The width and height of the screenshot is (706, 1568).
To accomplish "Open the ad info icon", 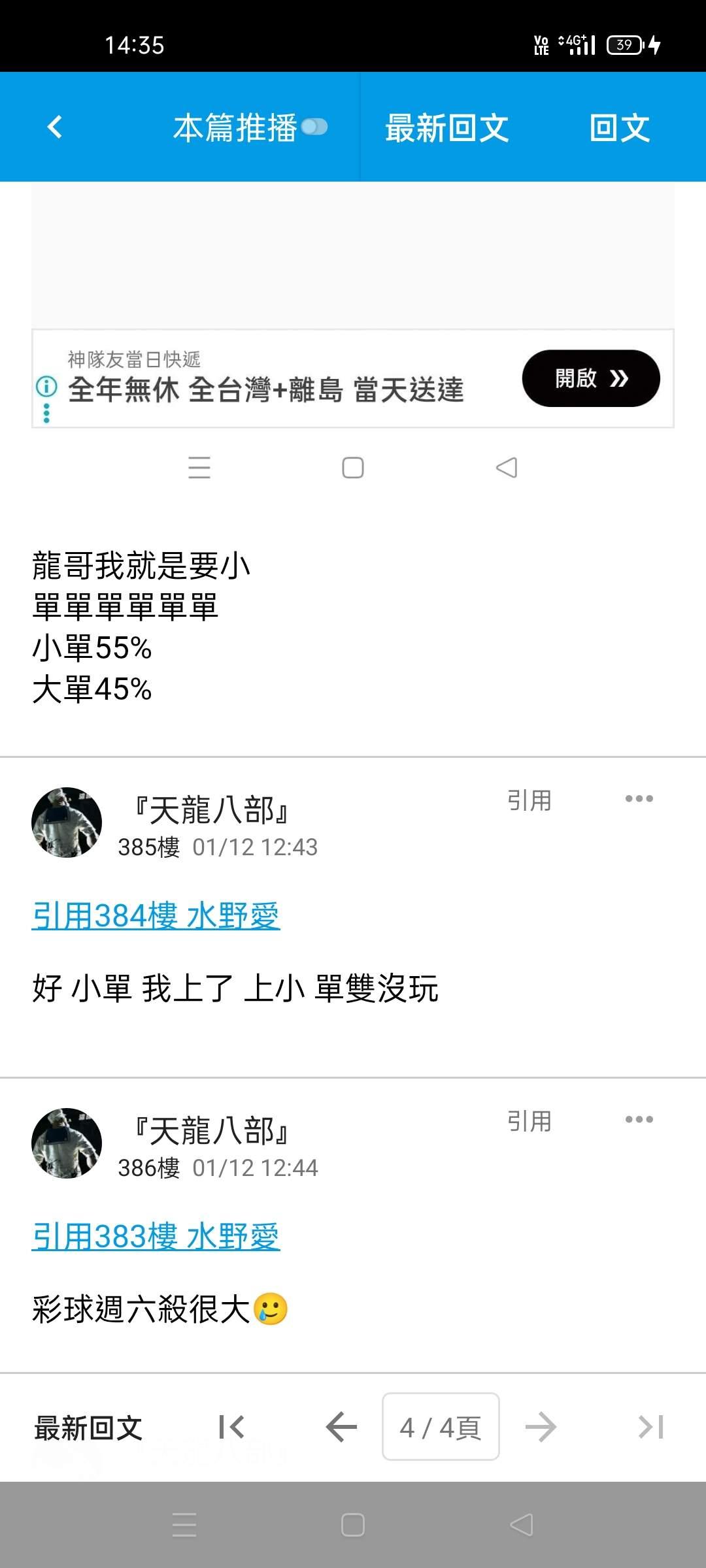I will (46, 387).
